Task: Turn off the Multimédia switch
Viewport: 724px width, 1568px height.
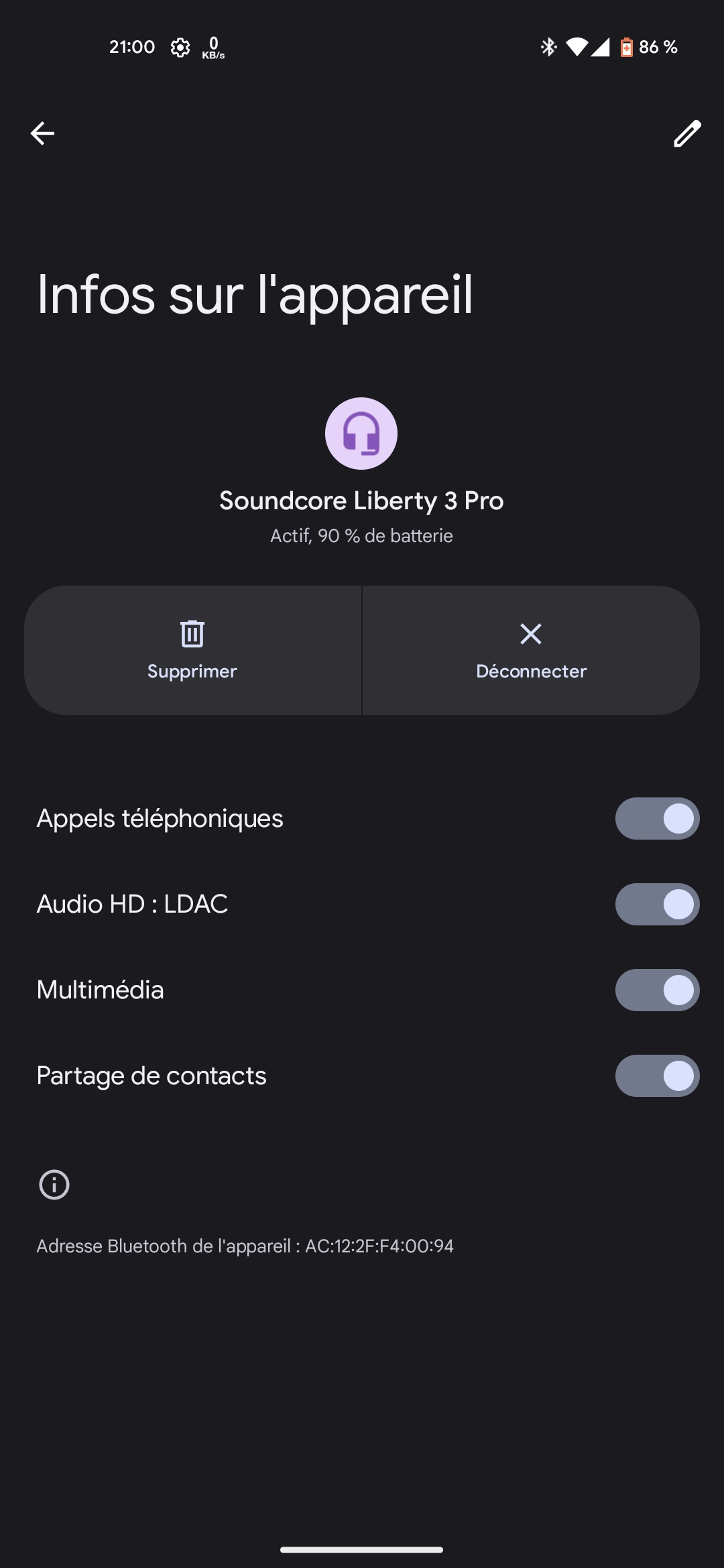Action: (657, 990)
